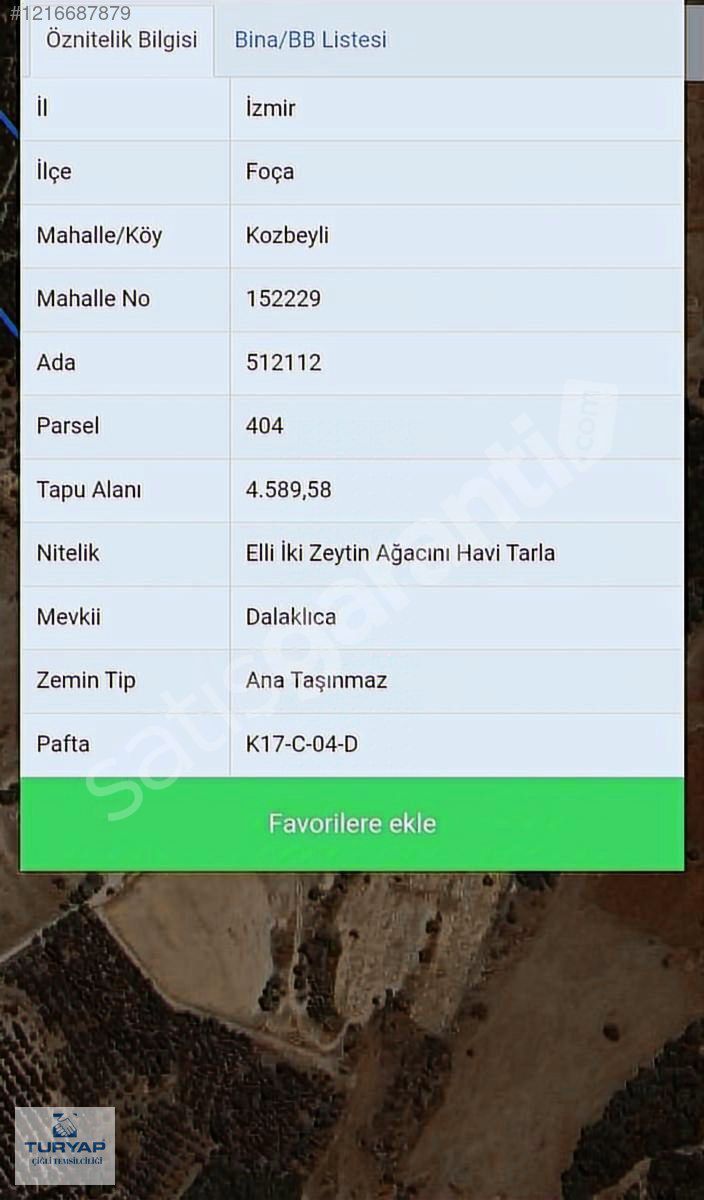Viewport: 704px width, 1200px height.
Task: Switch to the Bina/BB Listesi tab
Action: pos(310,41)
